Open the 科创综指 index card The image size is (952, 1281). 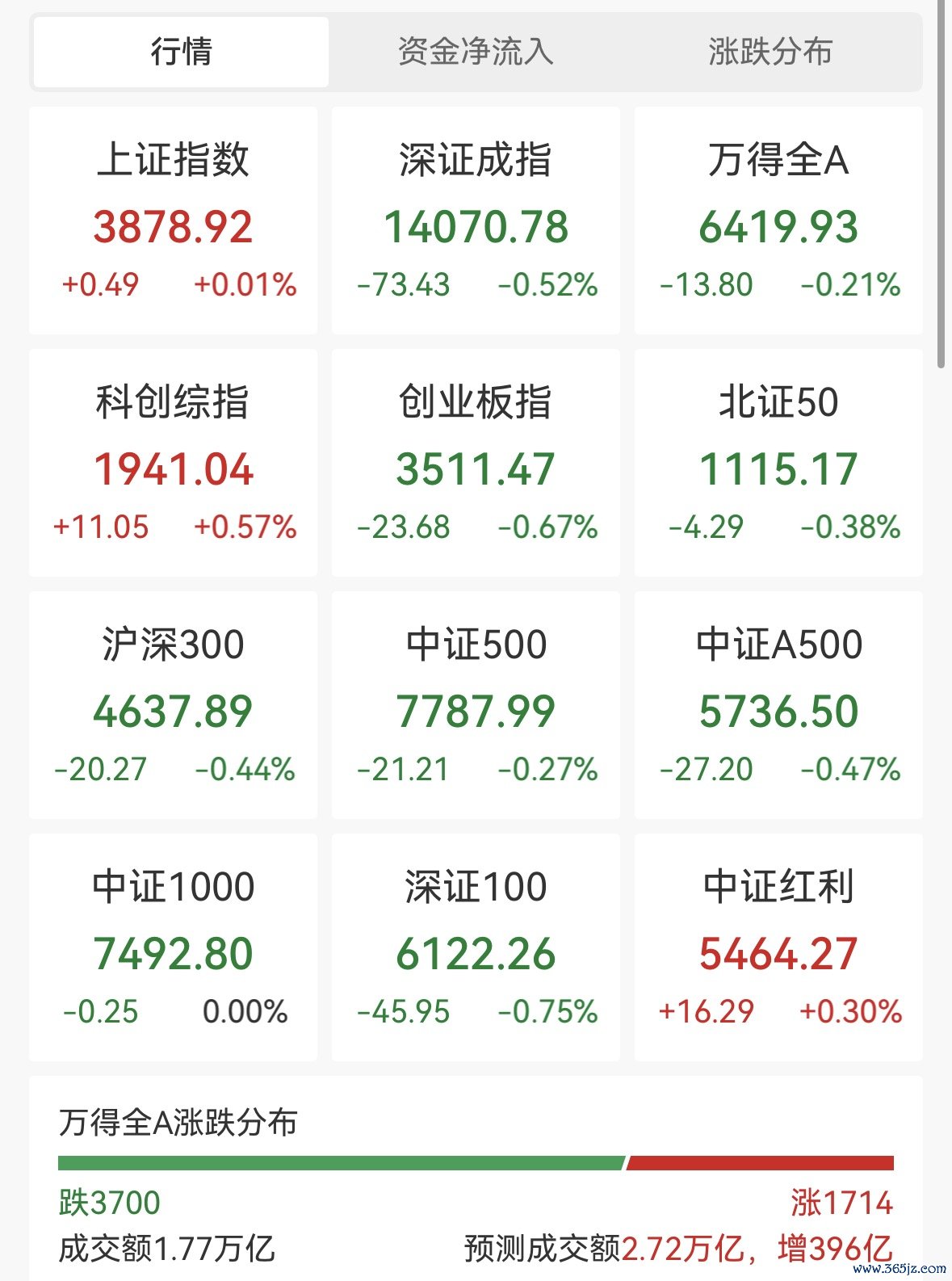[173, 463]
